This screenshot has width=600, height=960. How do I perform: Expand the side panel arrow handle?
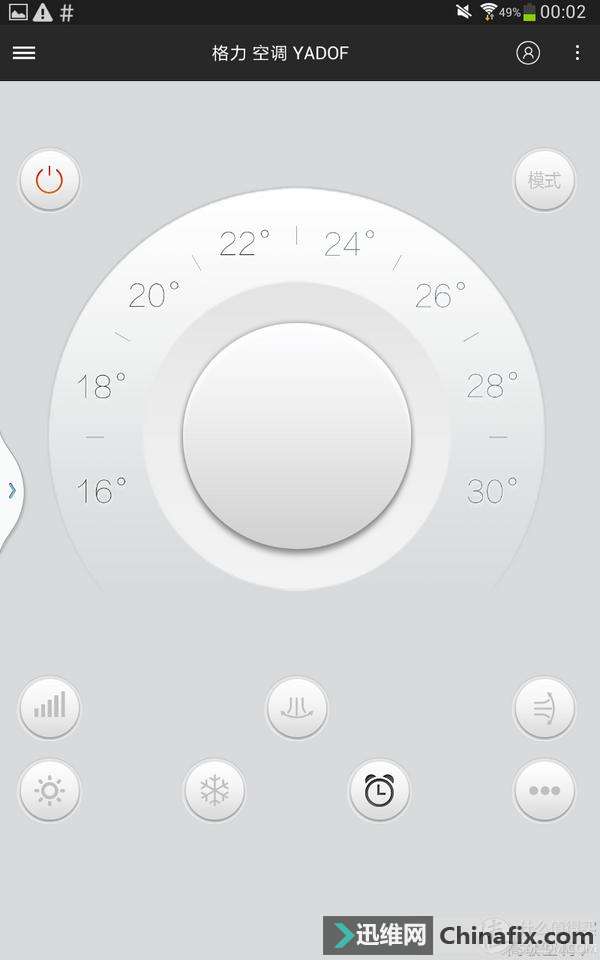point(12,490)
